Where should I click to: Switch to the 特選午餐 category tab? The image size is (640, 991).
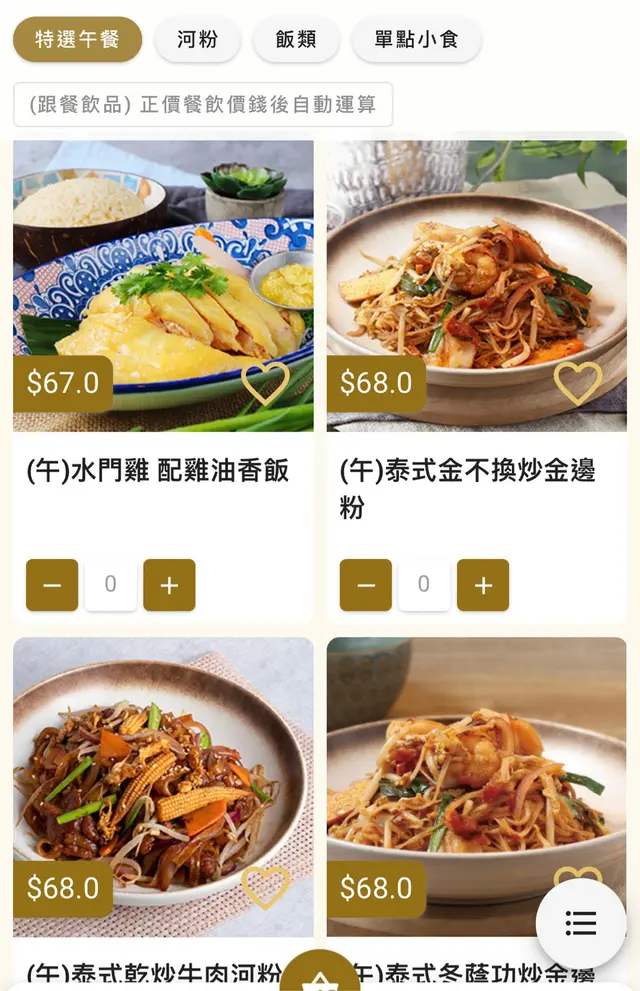click(77, 40)
